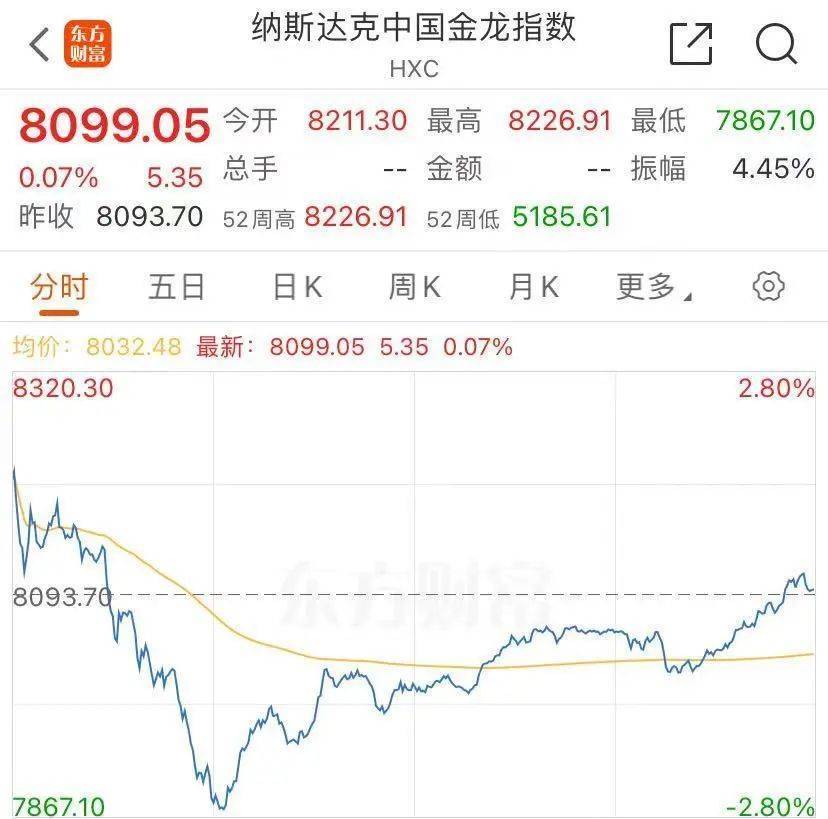This screenshot has width=828, height=819.
Task: View the 月K chart tab
Action: click(x=534, y=288)
